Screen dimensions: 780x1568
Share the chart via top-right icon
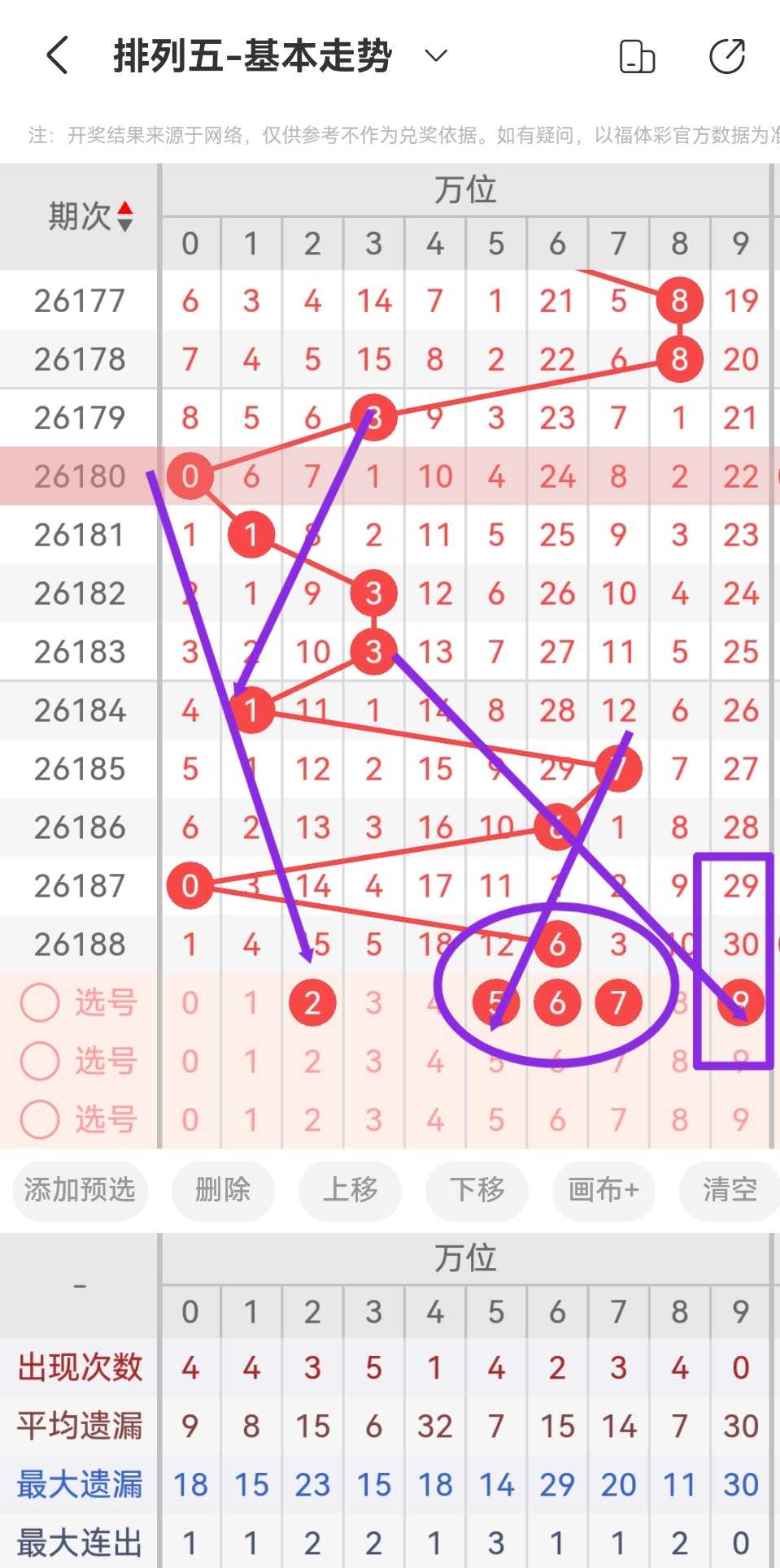tap(727, 56)
